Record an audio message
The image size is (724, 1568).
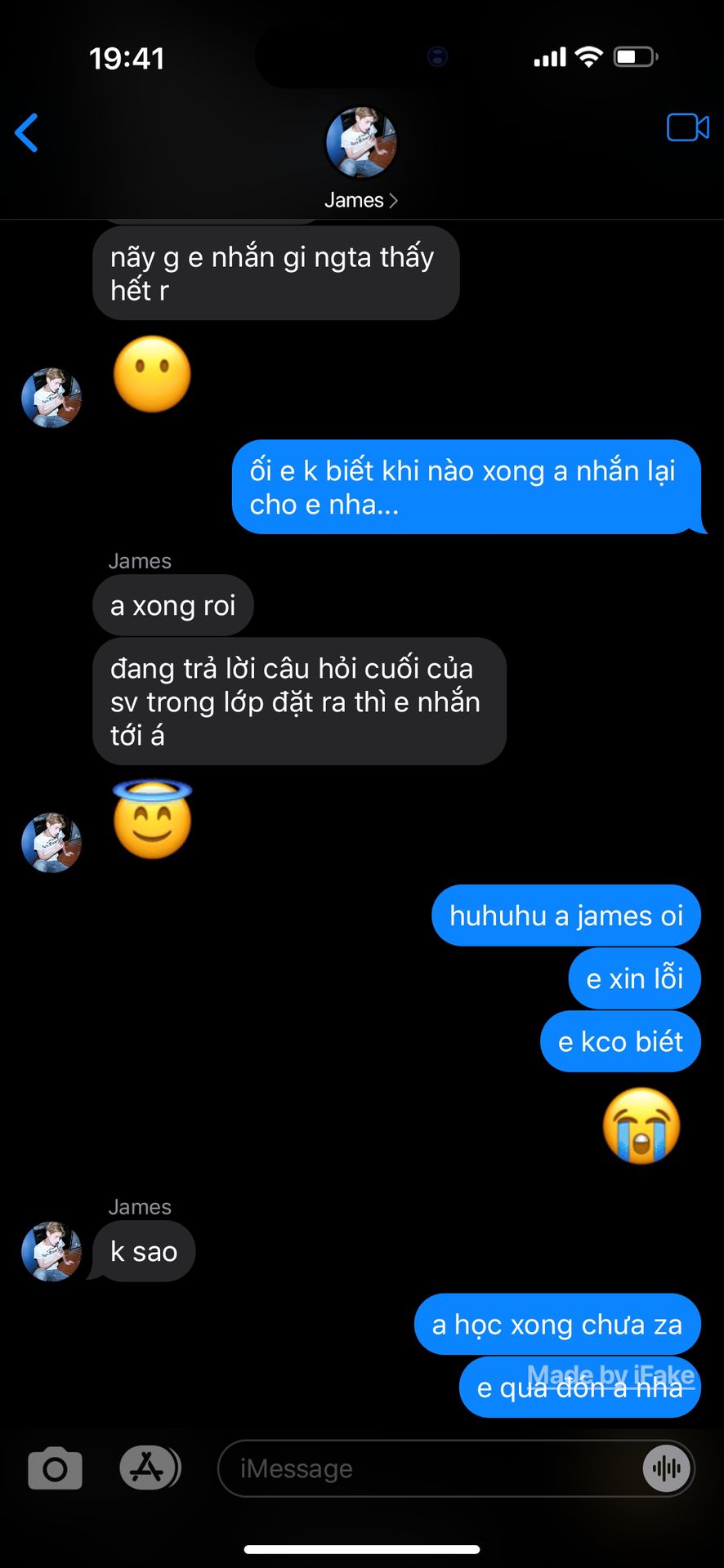pyautogui.click(x=667, y=1469)
